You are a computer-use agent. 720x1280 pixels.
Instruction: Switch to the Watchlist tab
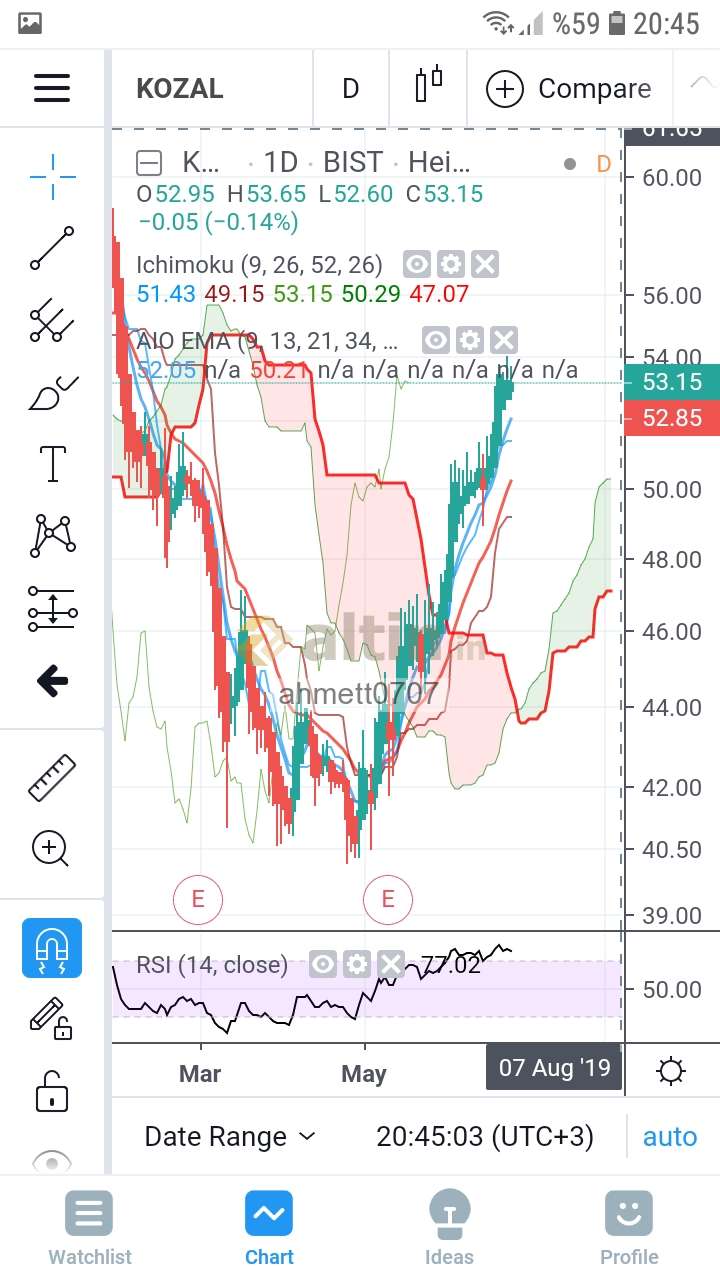[90, 1229]
